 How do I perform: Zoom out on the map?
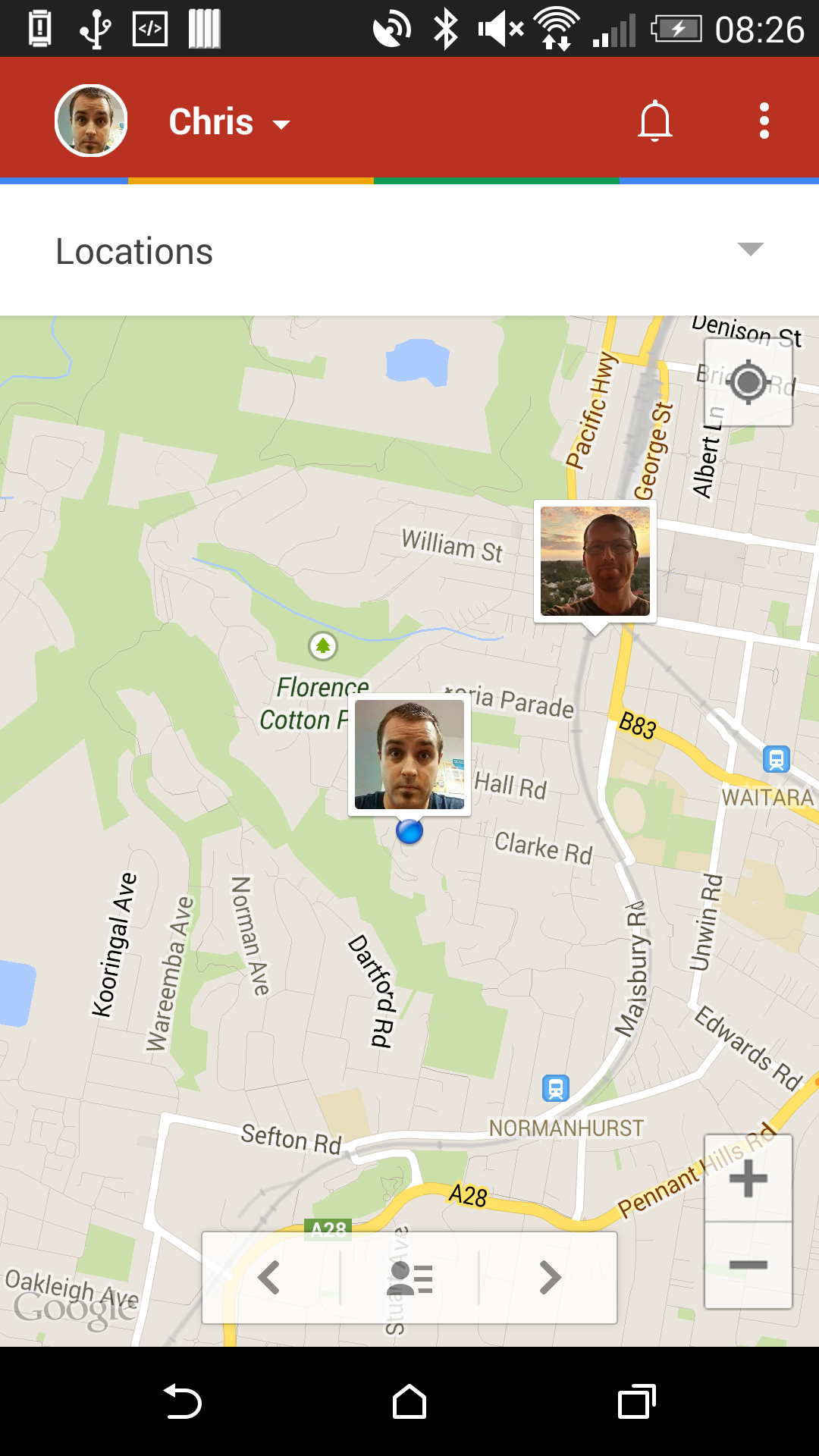tap(748, 1265)
